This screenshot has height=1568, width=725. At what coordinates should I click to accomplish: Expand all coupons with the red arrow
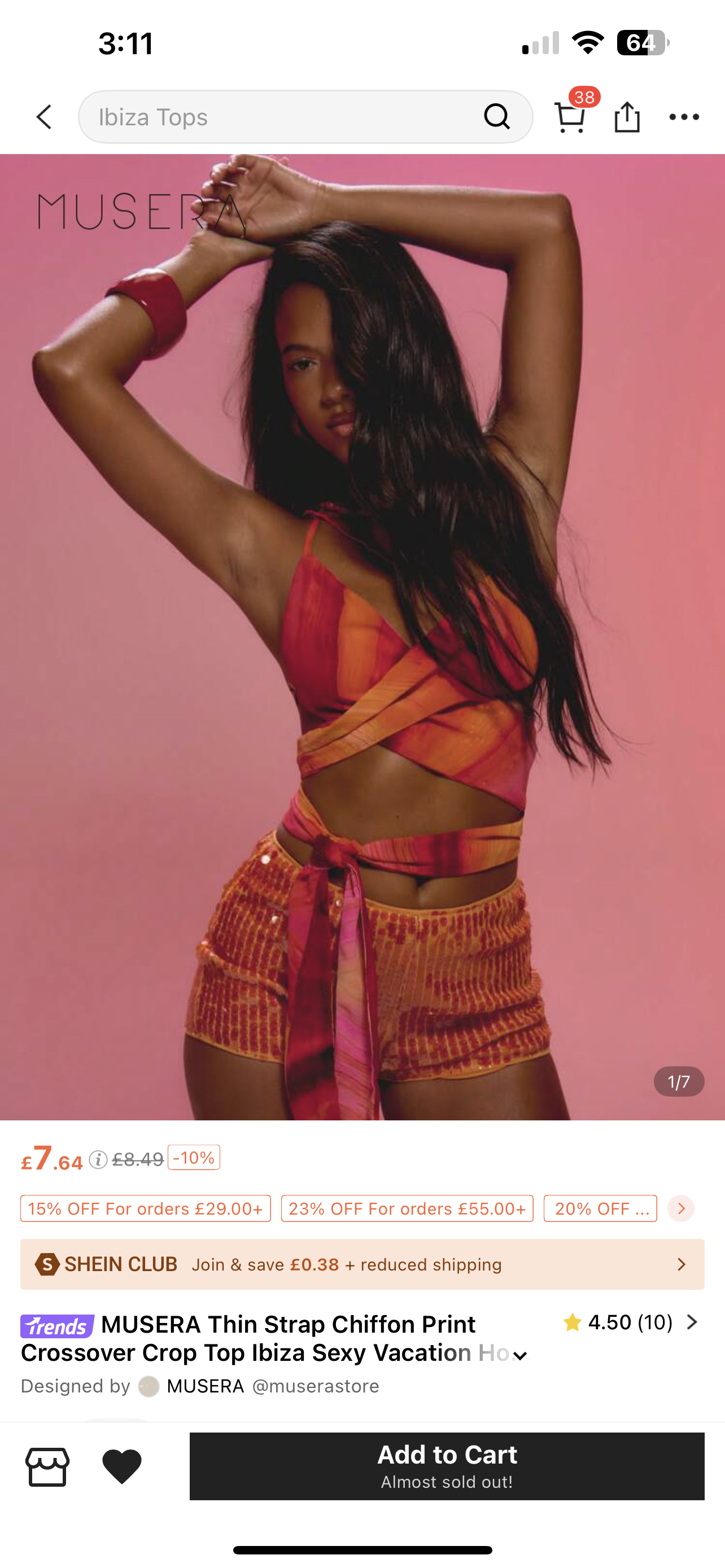coord(680,1208)
